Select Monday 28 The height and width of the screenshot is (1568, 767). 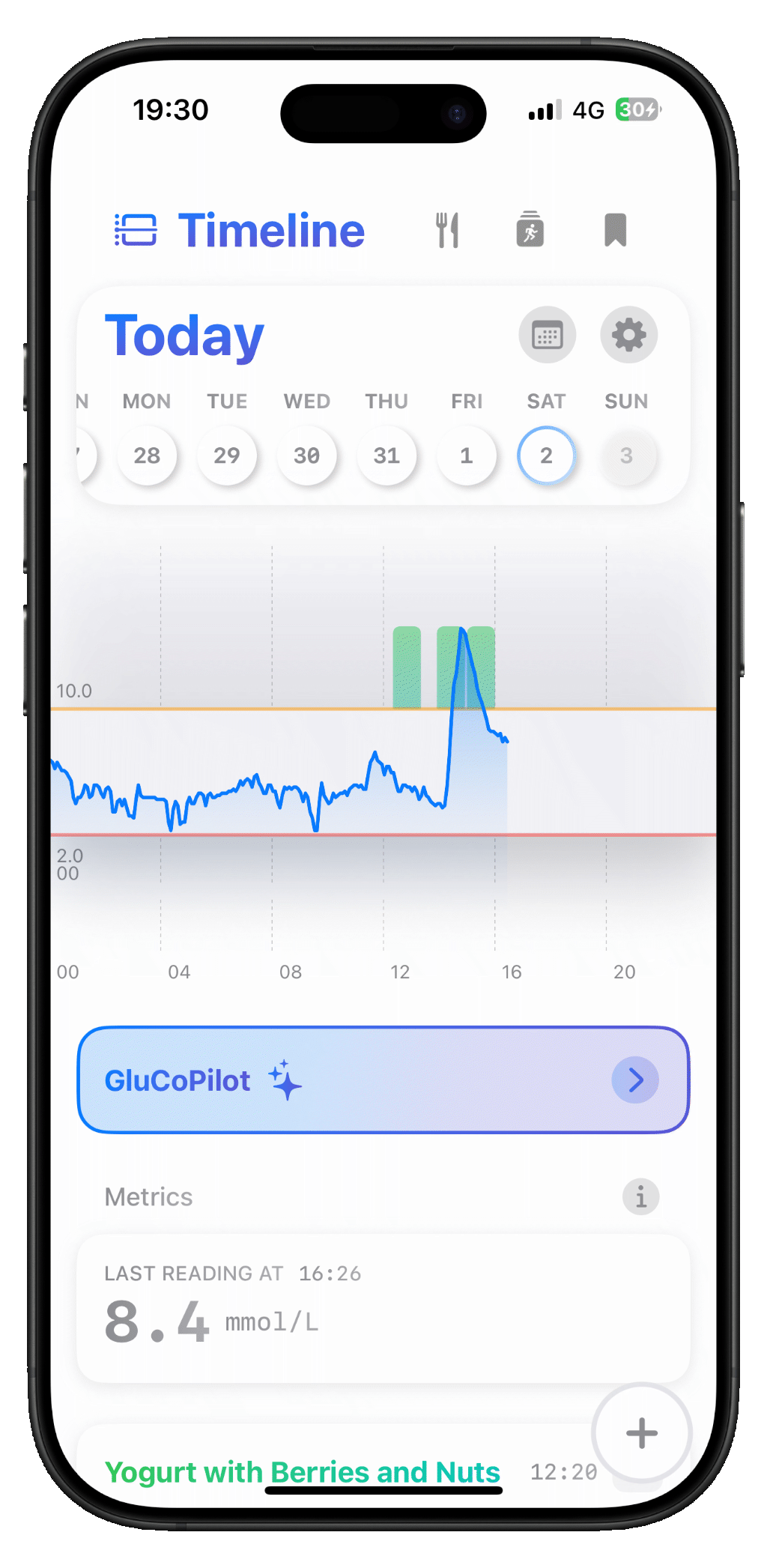pos(147,455)
